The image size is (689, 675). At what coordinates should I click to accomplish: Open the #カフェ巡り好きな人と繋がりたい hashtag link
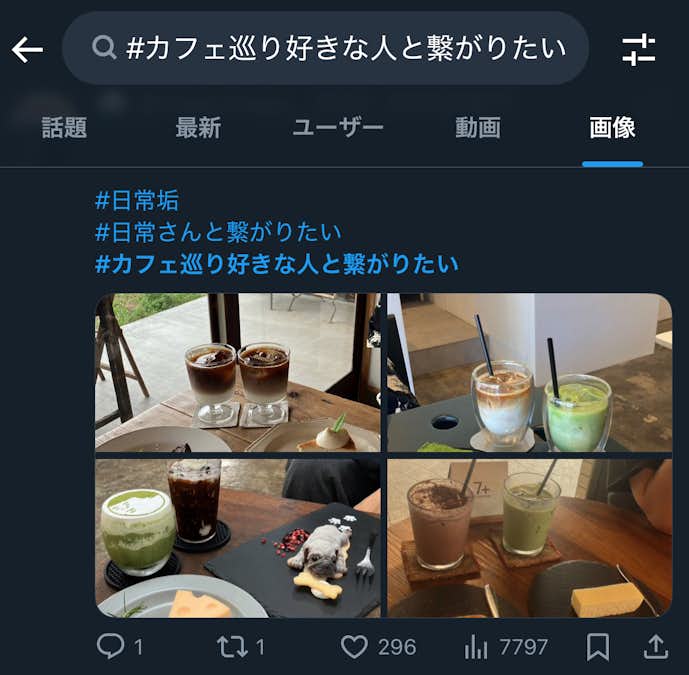(x=276, y=264)
